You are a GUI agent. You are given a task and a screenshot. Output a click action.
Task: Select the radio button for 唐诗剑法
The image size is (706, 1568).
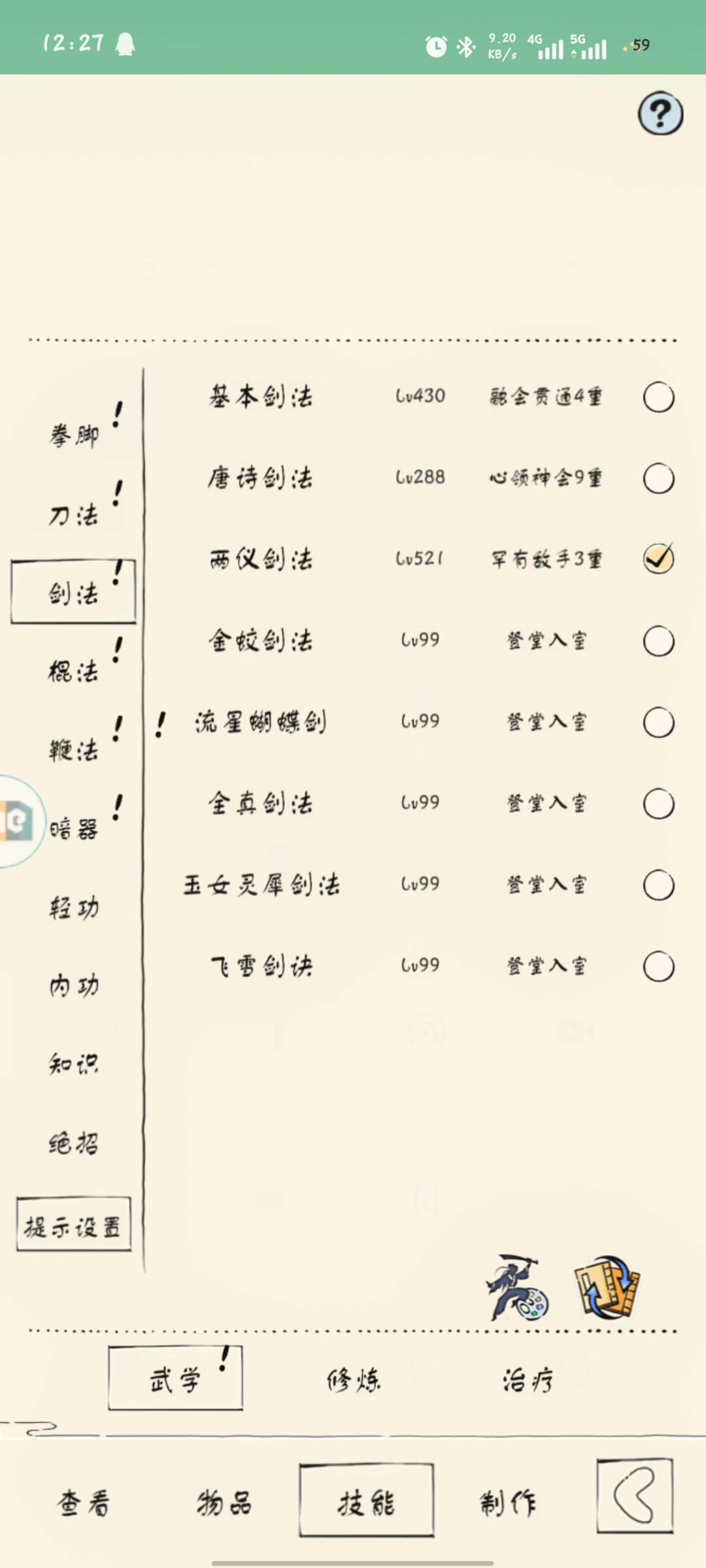658,478
